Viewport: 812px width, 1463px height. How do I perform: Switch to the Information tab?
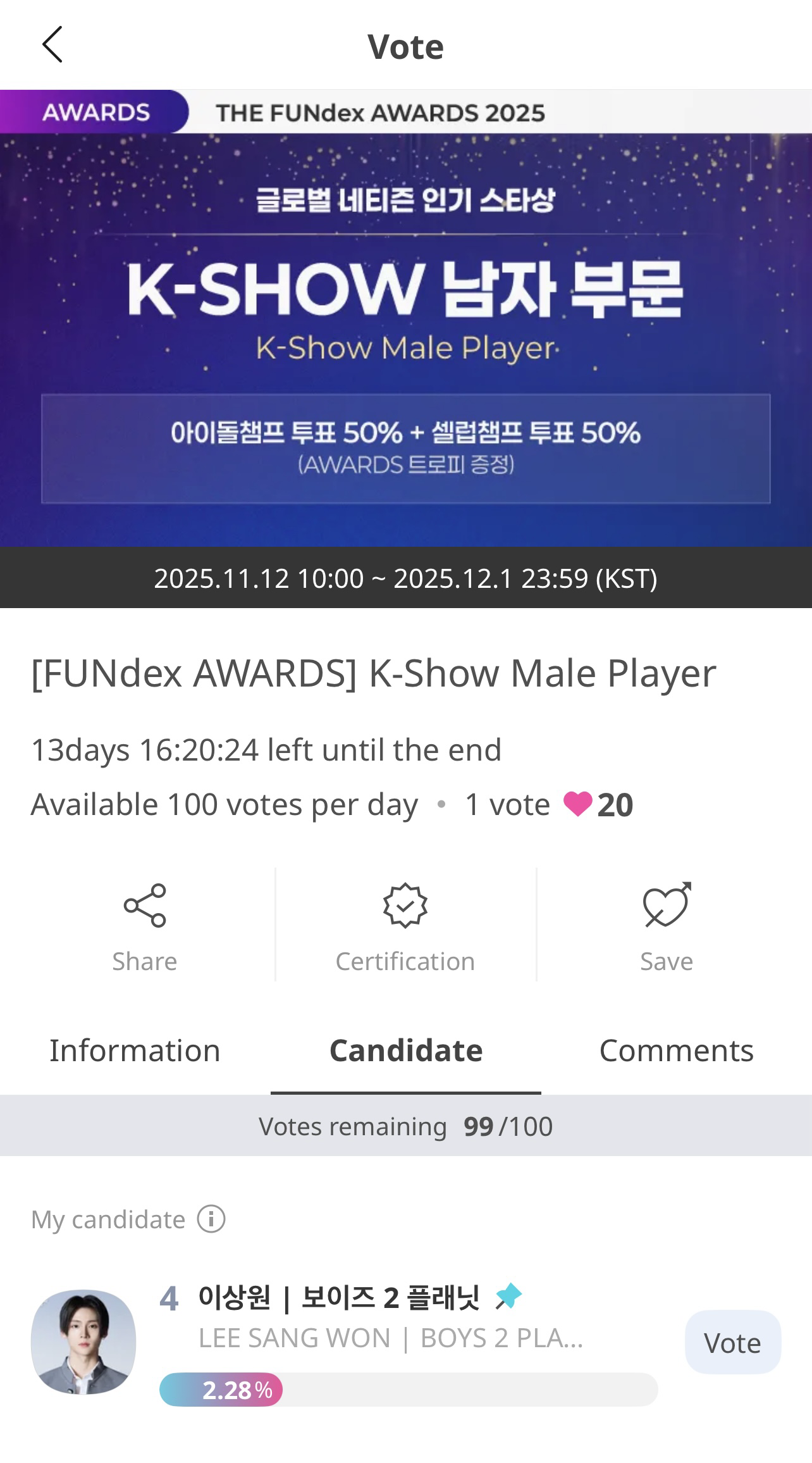135,1051
